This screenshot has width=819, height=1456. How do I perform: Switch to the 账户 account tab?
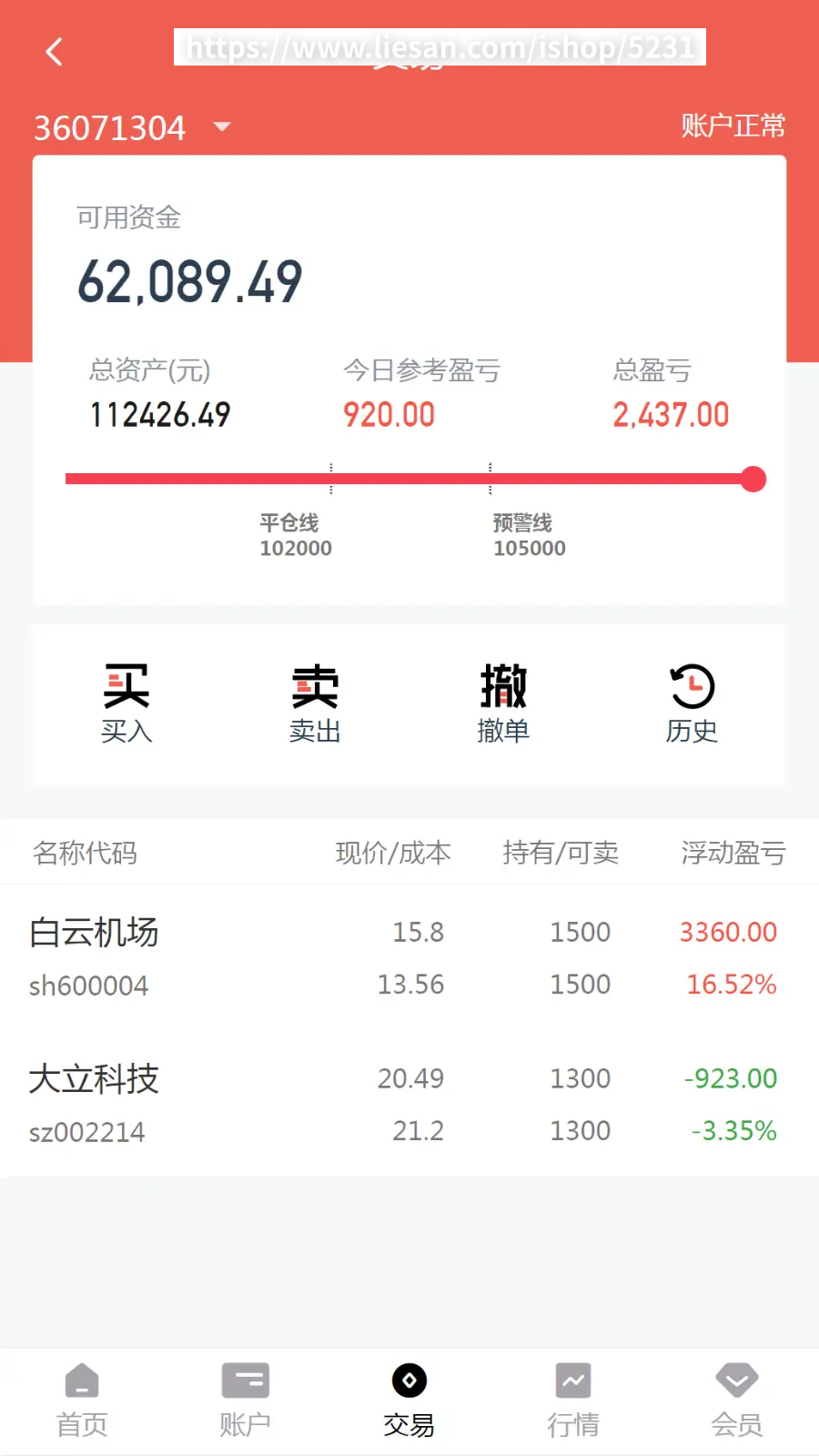click(x=246, y=1400)
